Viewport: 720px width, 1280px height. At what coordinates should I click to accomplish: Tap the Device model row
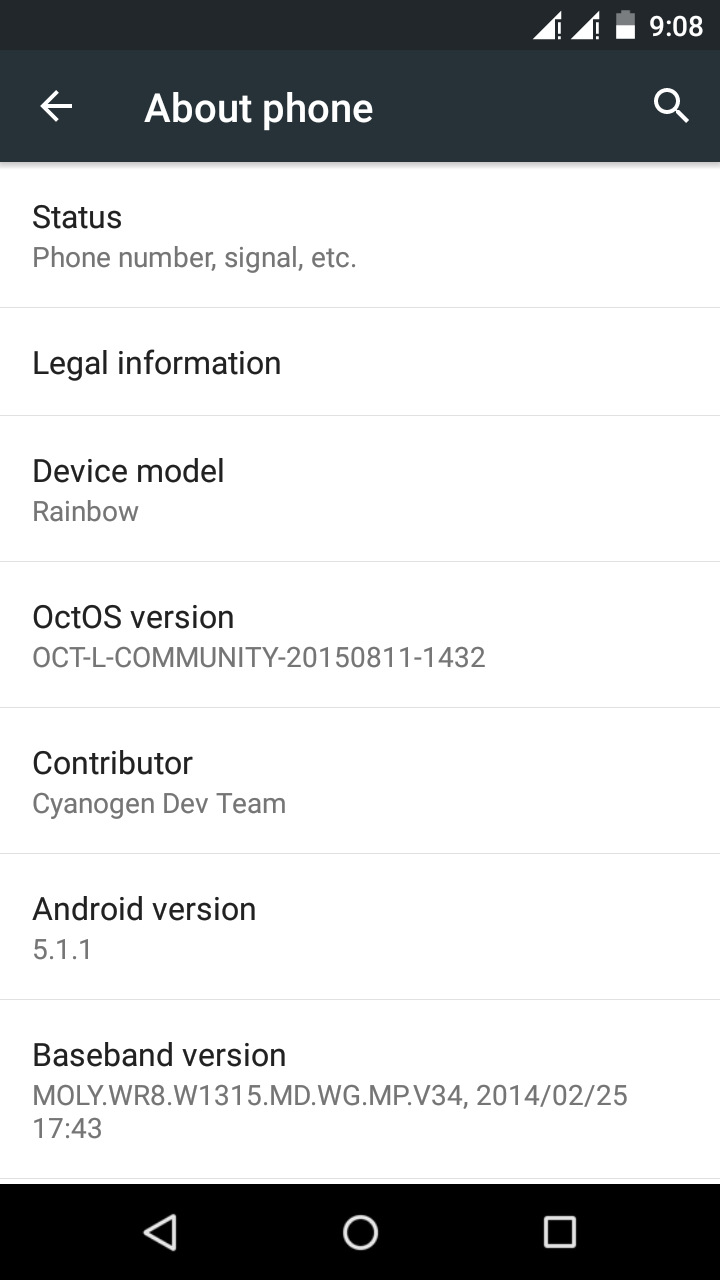[x=360, y=489]
